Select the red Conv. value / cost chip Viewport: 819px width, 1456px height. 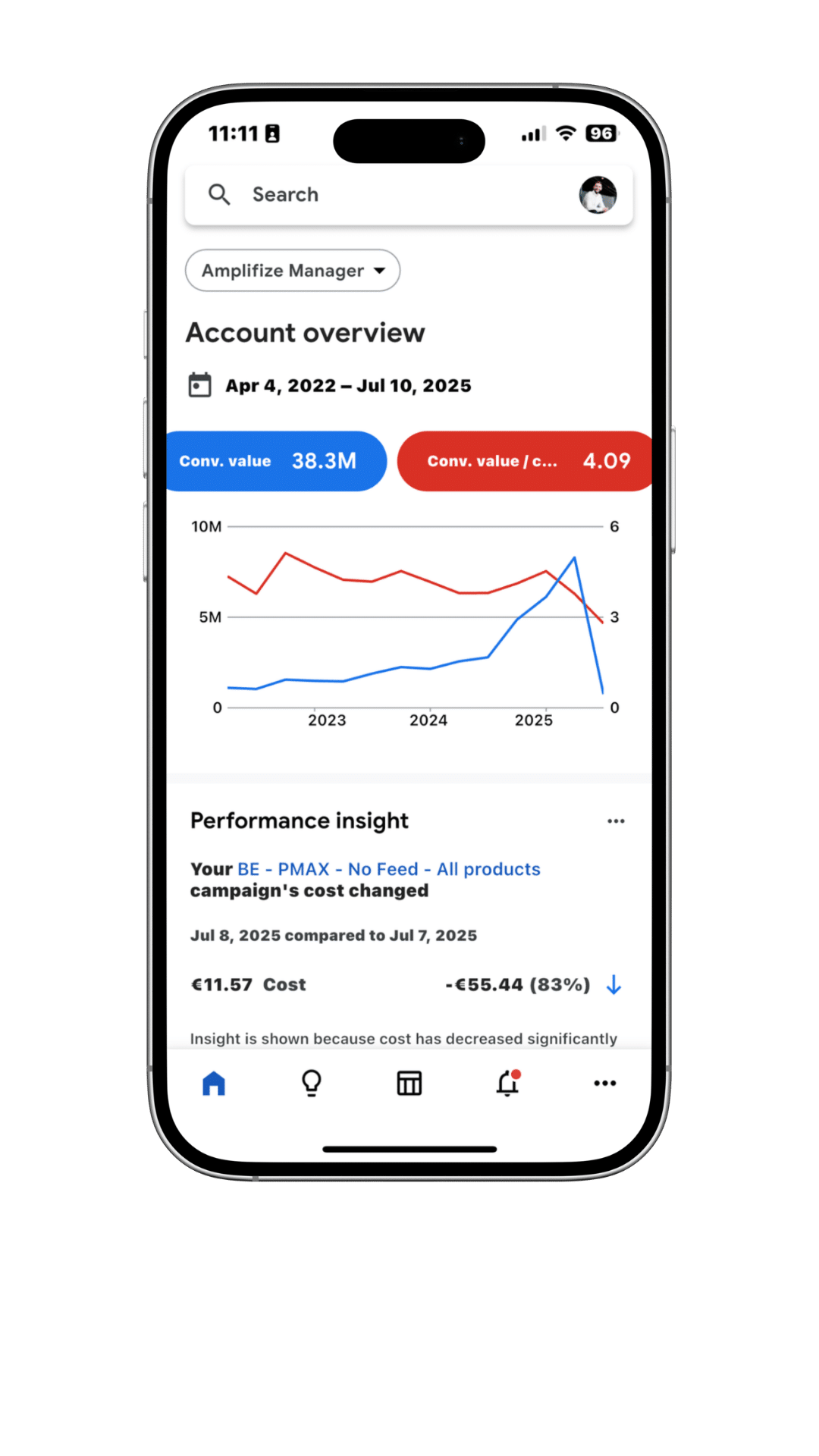pos(525,461)
